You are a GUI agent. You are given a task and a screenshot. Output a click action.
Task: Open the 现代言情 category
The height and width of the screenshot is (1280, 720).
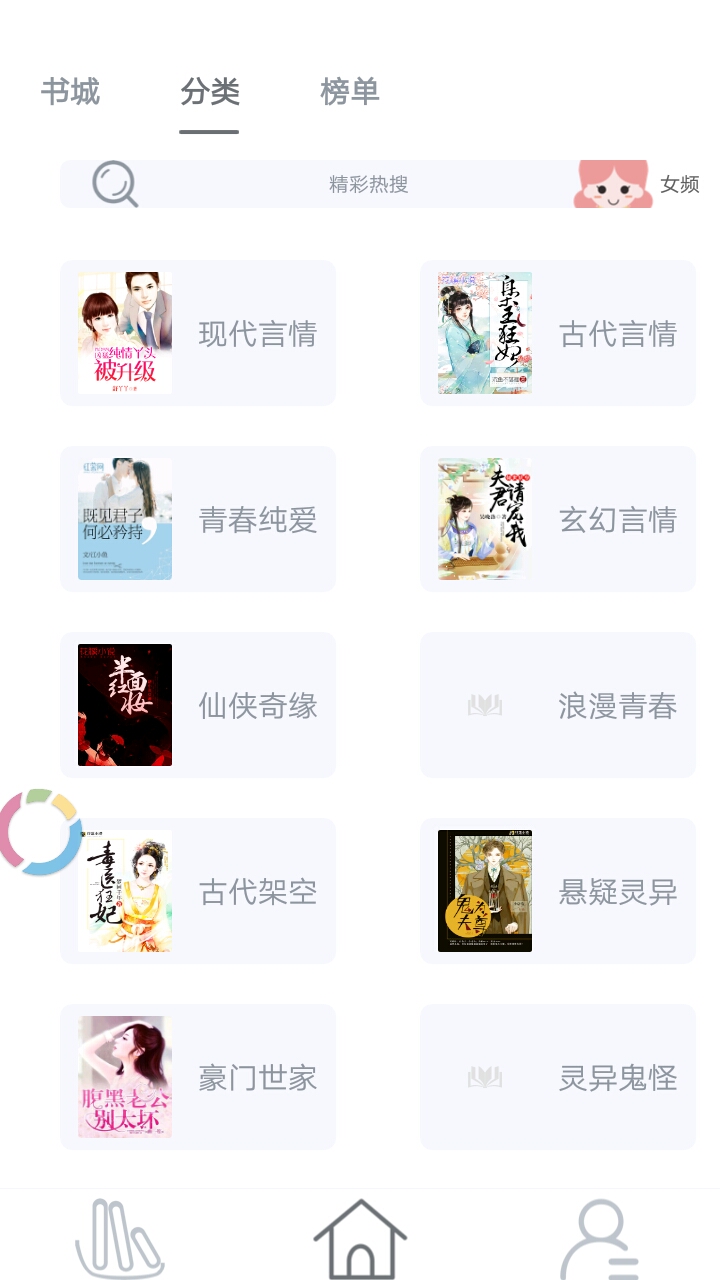[x=198, y=333]
